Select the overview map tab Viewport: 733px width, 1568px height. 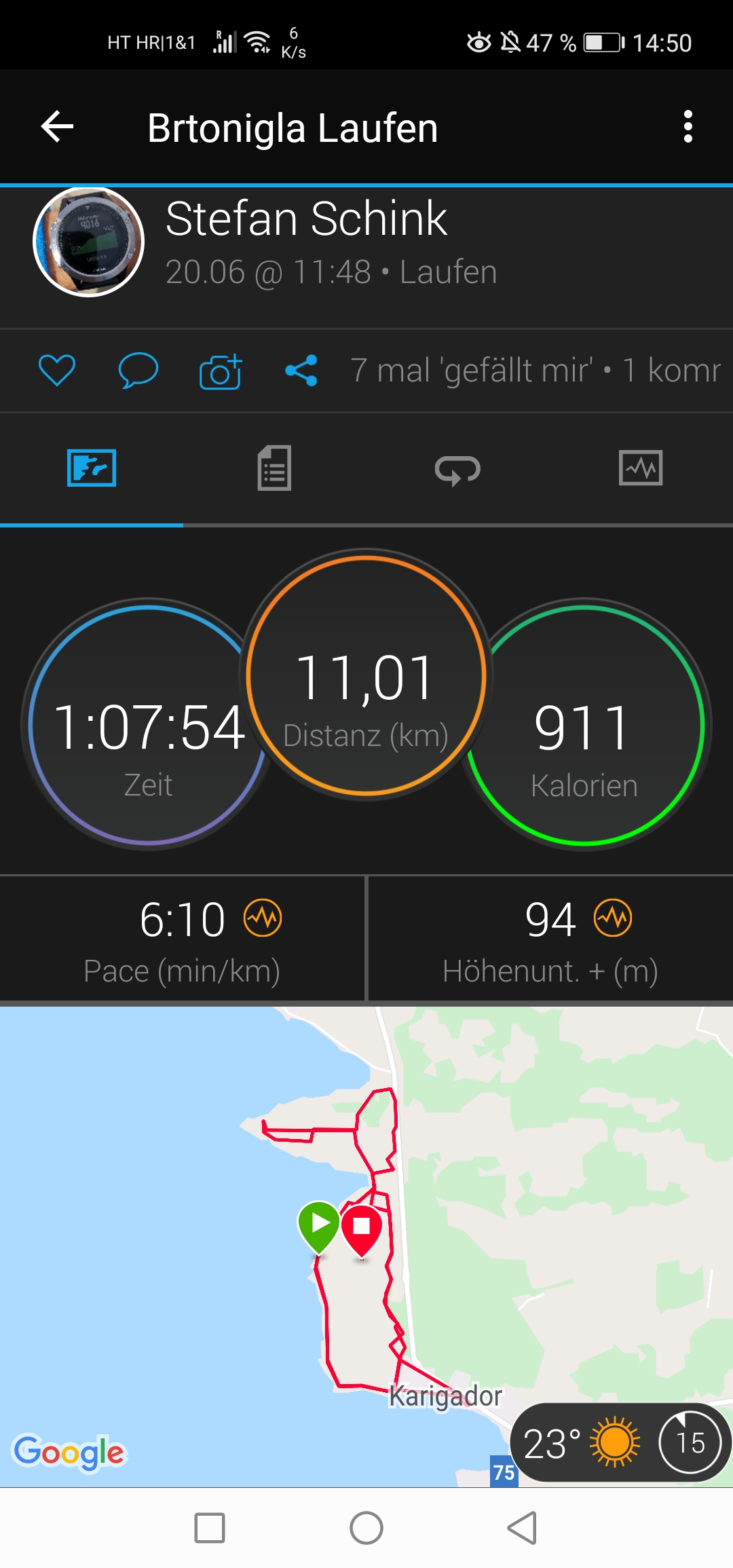pos(92,468)
